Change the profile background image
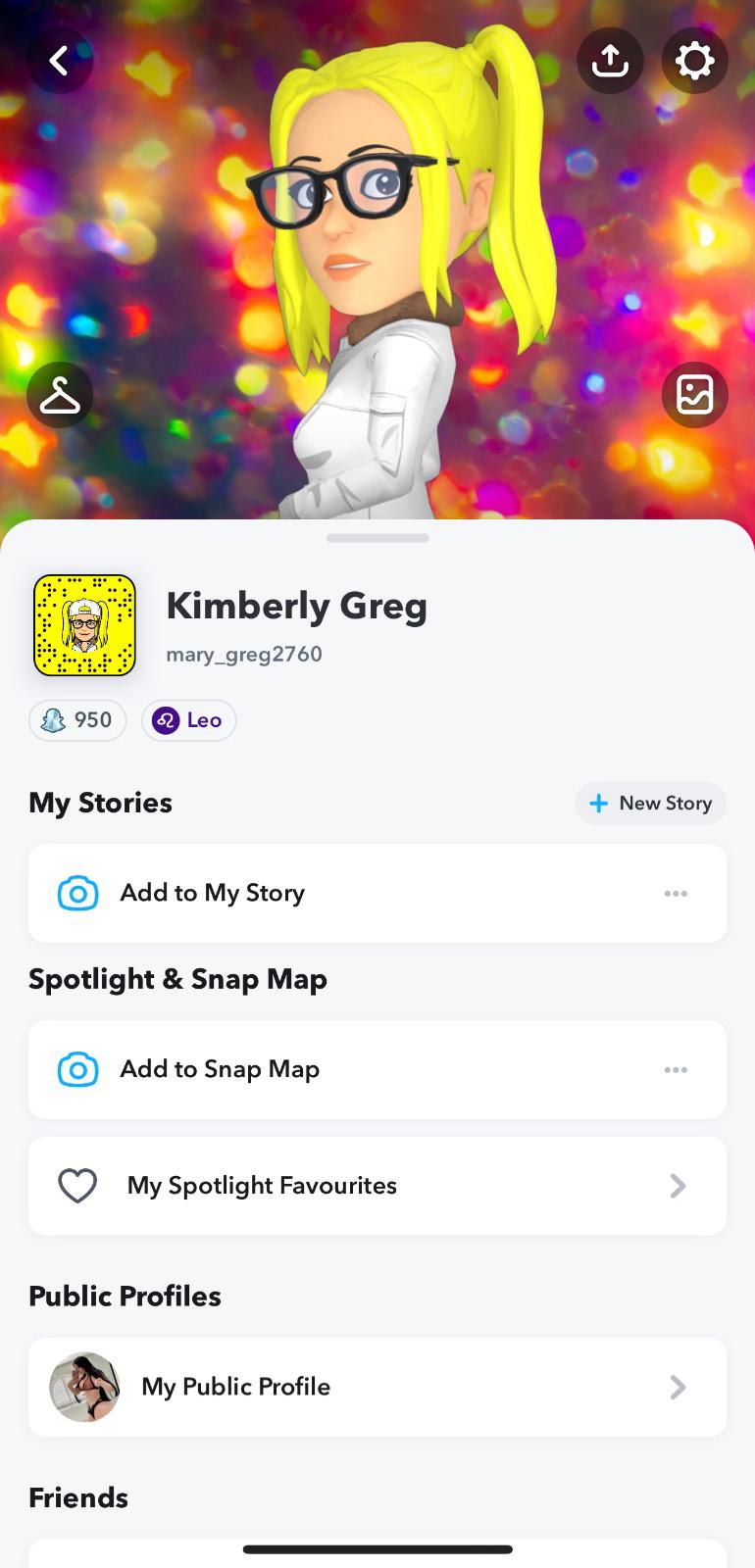The image size is (755, 1568). pos(694,395)
